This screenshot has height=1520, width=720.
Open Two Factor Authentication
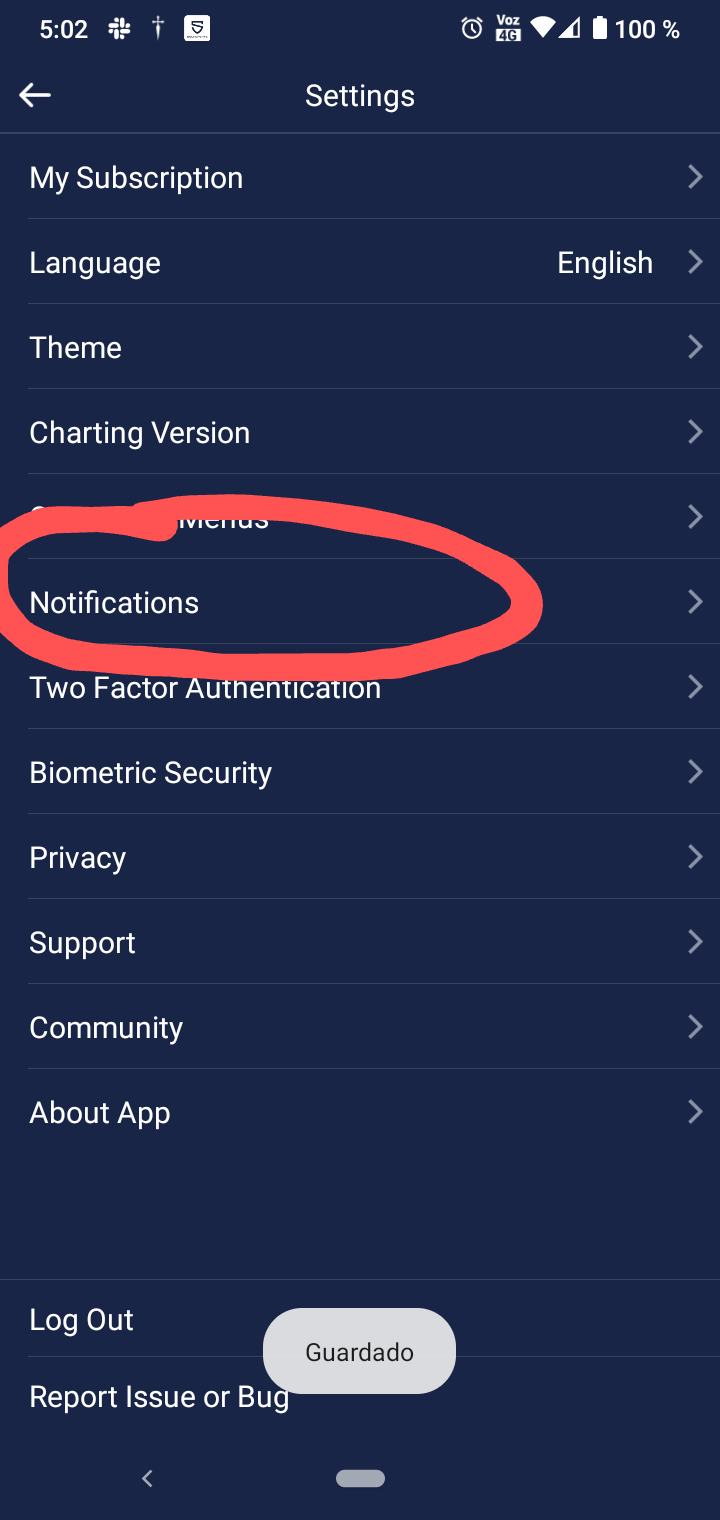(360, 687)
